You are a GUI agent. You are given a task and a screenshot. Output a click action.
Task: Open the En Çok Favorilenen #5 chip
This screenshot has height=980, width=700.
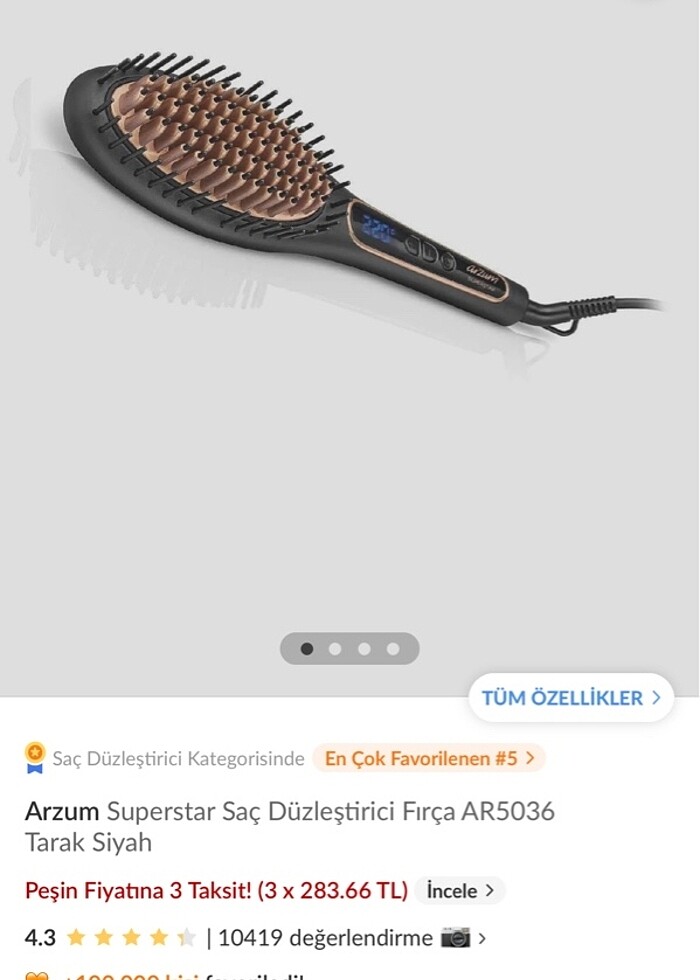click(x=429, y=758)
